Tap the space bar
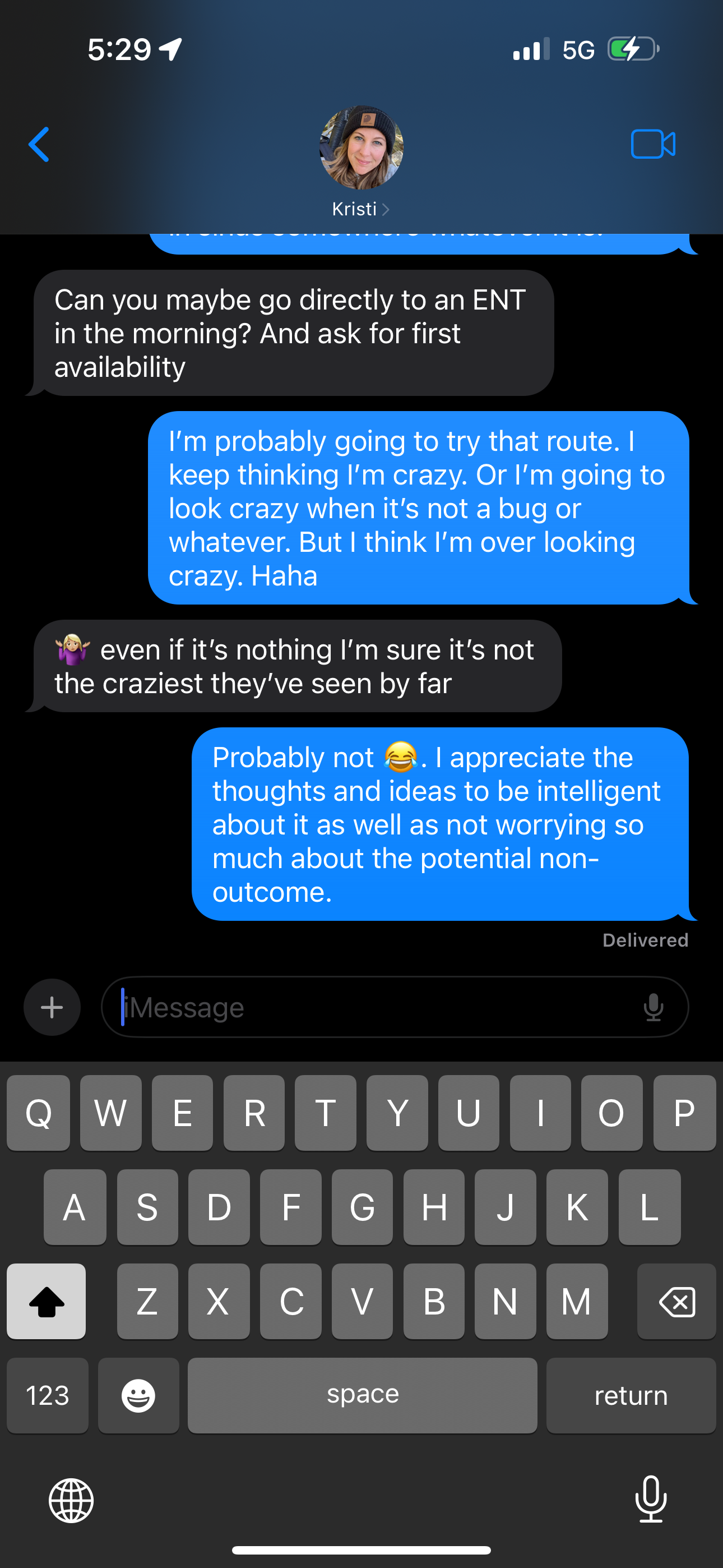 [x=363, y=1395]
